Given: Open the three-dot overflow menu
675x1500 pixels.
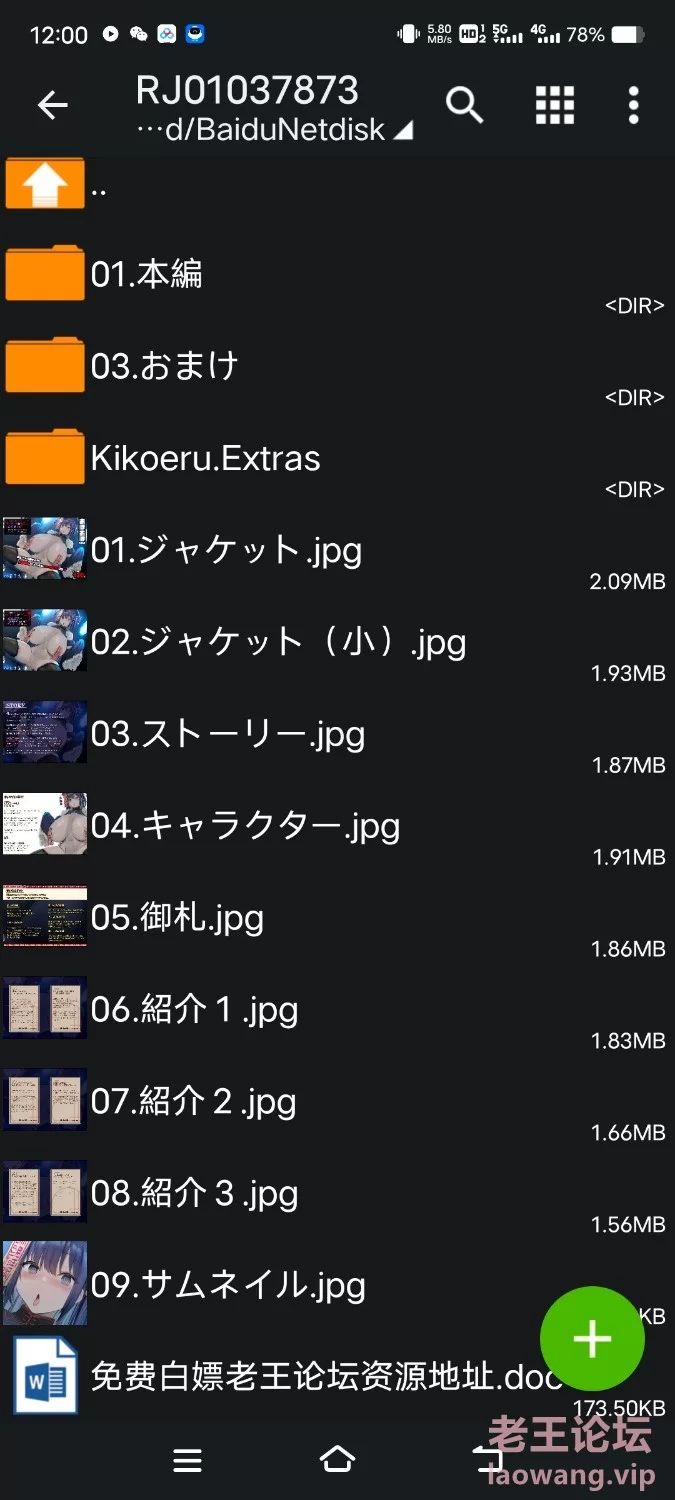Looking at the screenshot, I should pyautogui.click(x=633, y=105).
